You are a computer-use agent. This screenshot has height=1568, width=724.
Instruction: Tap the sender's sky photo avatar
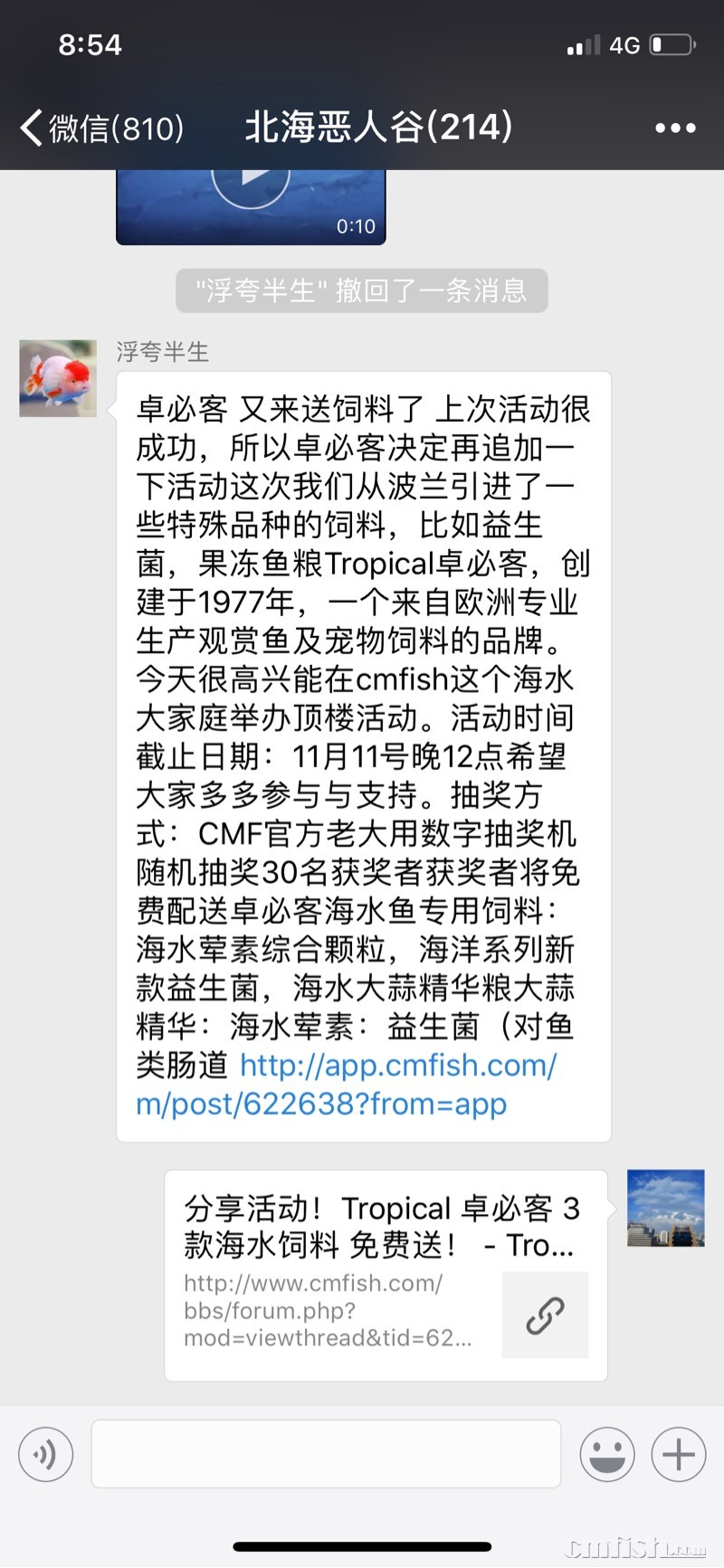665,1208
